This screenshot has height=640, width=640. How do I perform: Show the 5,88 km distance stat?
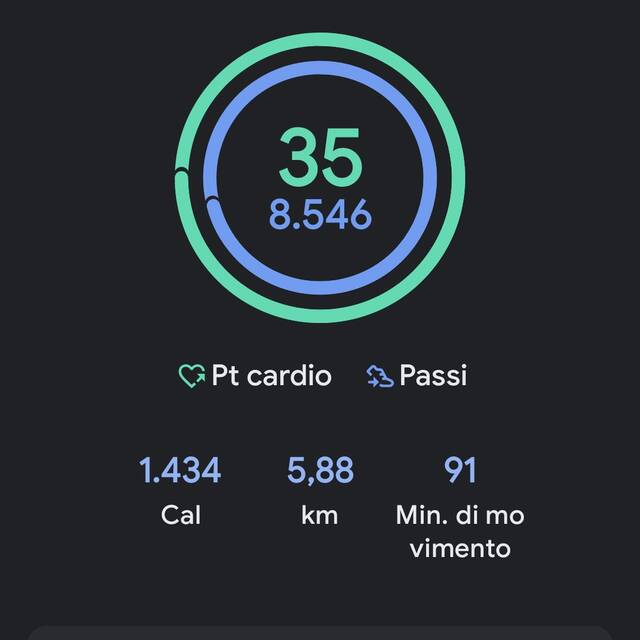[x=320, y=490]
